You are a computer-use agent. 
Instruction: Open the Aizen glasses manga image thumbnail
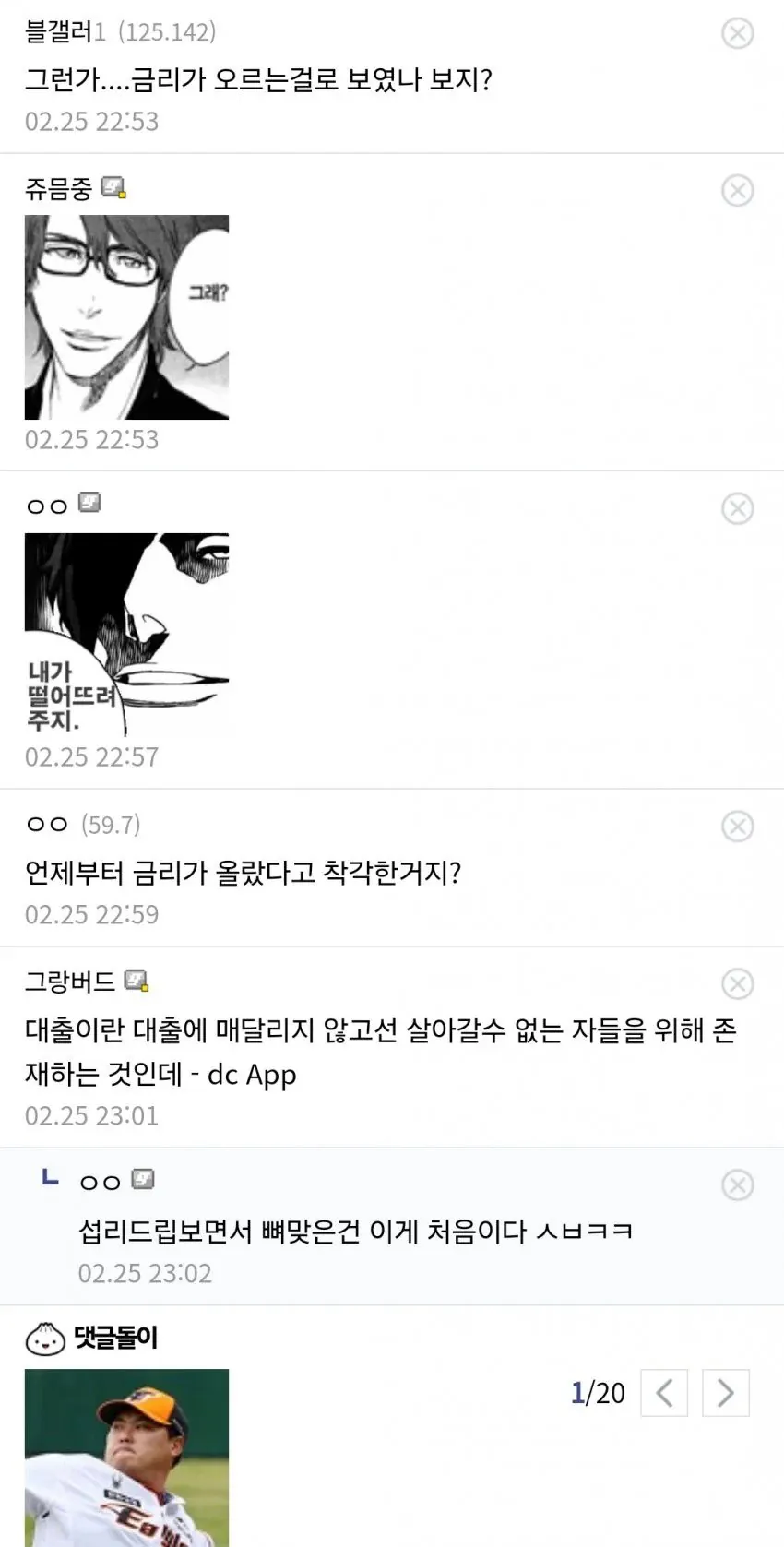(x=126, y=317)
